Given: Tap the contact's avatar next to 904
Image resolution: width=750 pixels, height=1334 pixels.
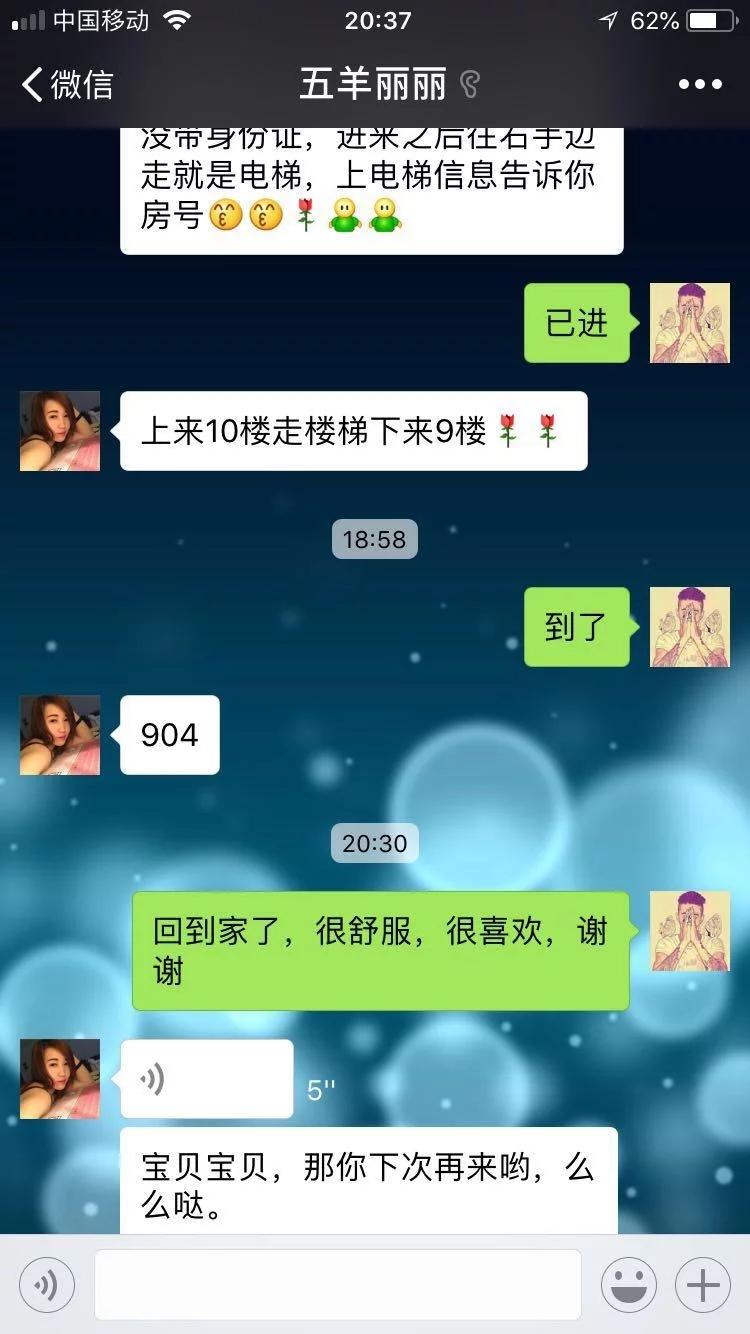Looking at the screenshot, I should (58, 734).
